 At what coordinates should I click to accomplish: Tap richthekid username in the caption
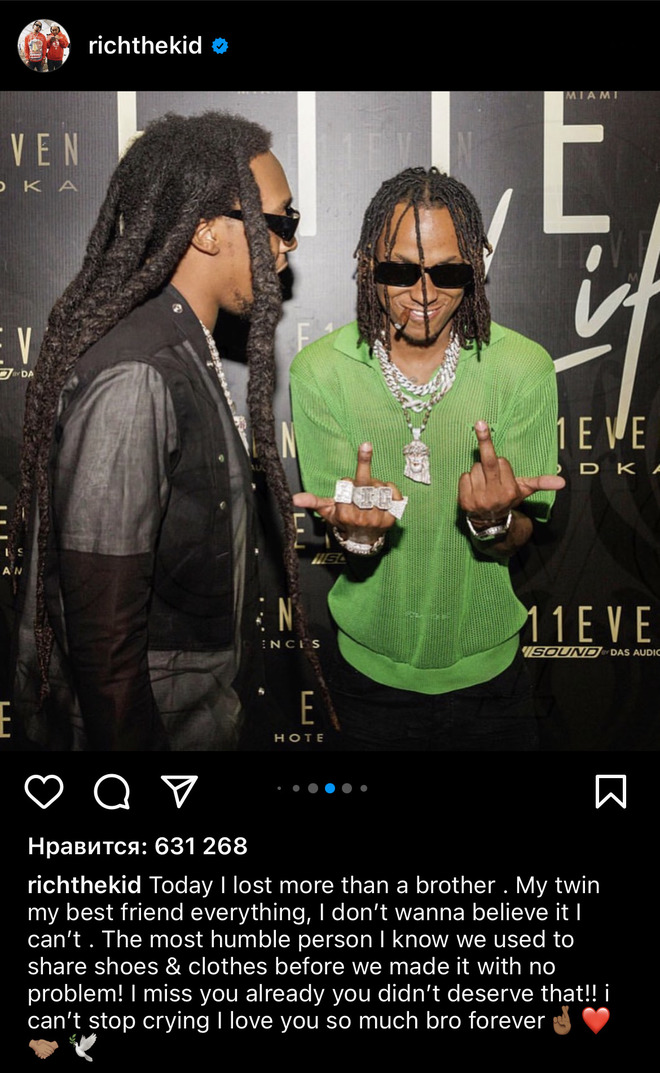coord(84,885)
